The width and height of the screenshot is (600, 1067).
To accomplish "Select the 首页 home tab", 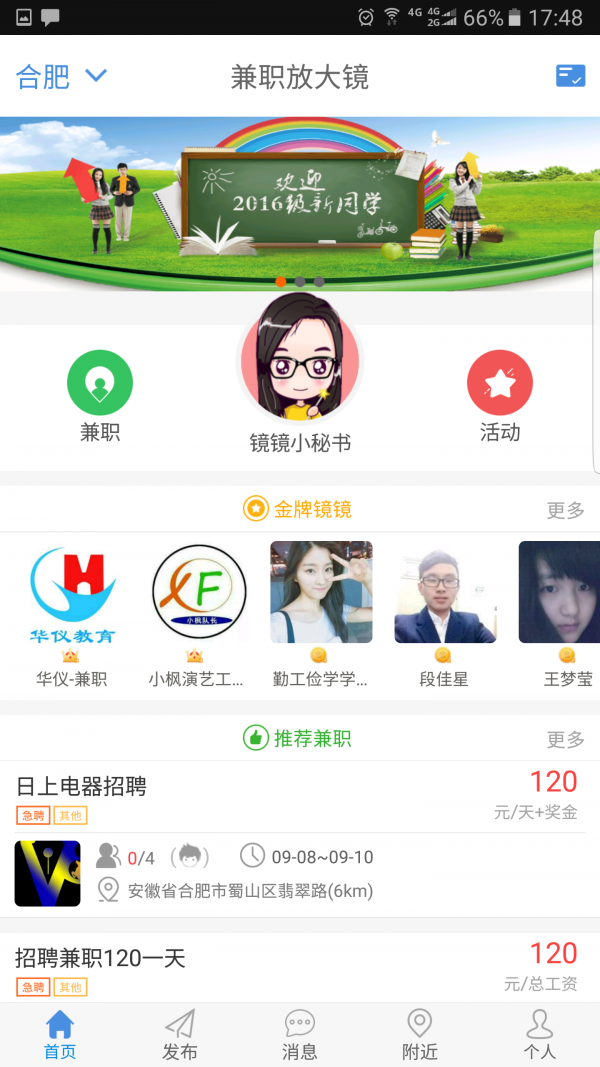I will (x=60, y=1035).
